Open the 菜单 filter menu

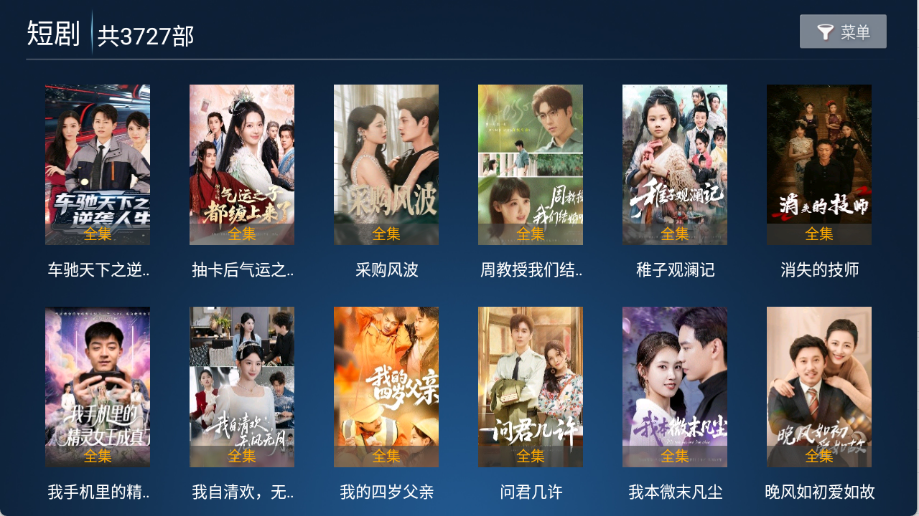point(843,32)
